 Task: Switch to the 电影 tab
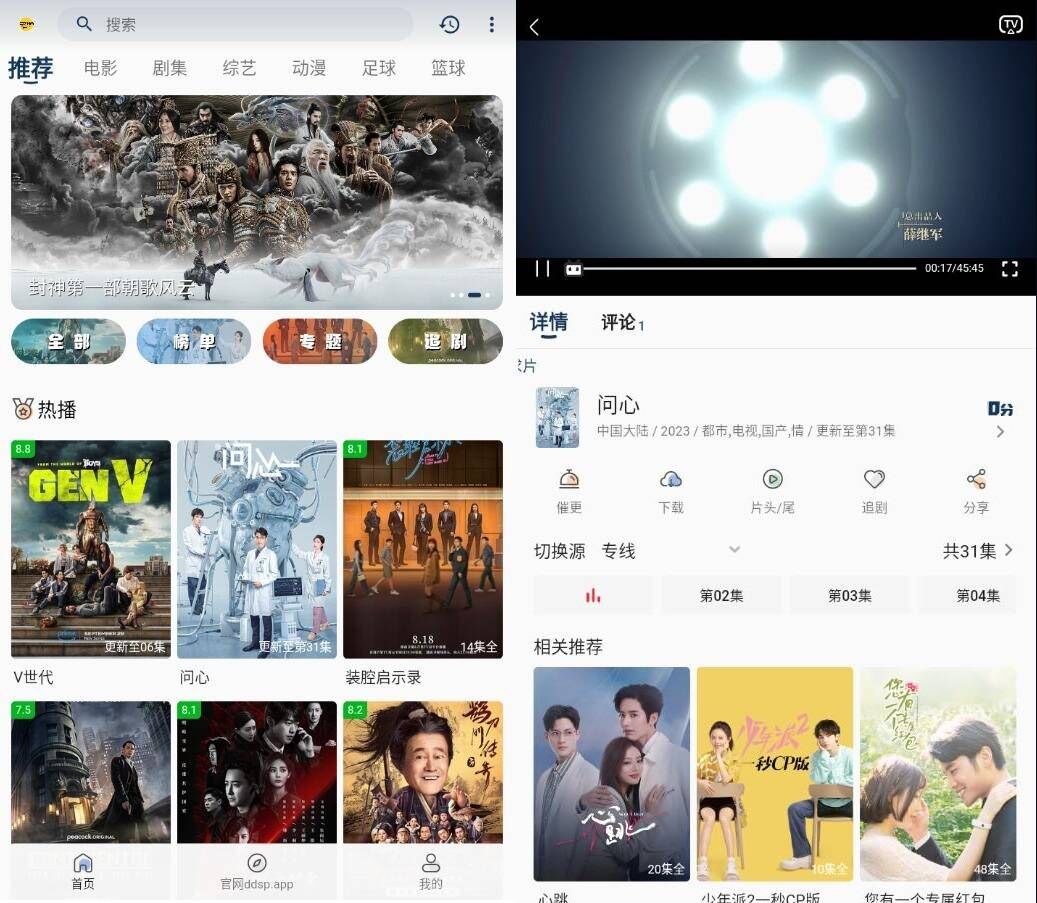click(100, 68)
